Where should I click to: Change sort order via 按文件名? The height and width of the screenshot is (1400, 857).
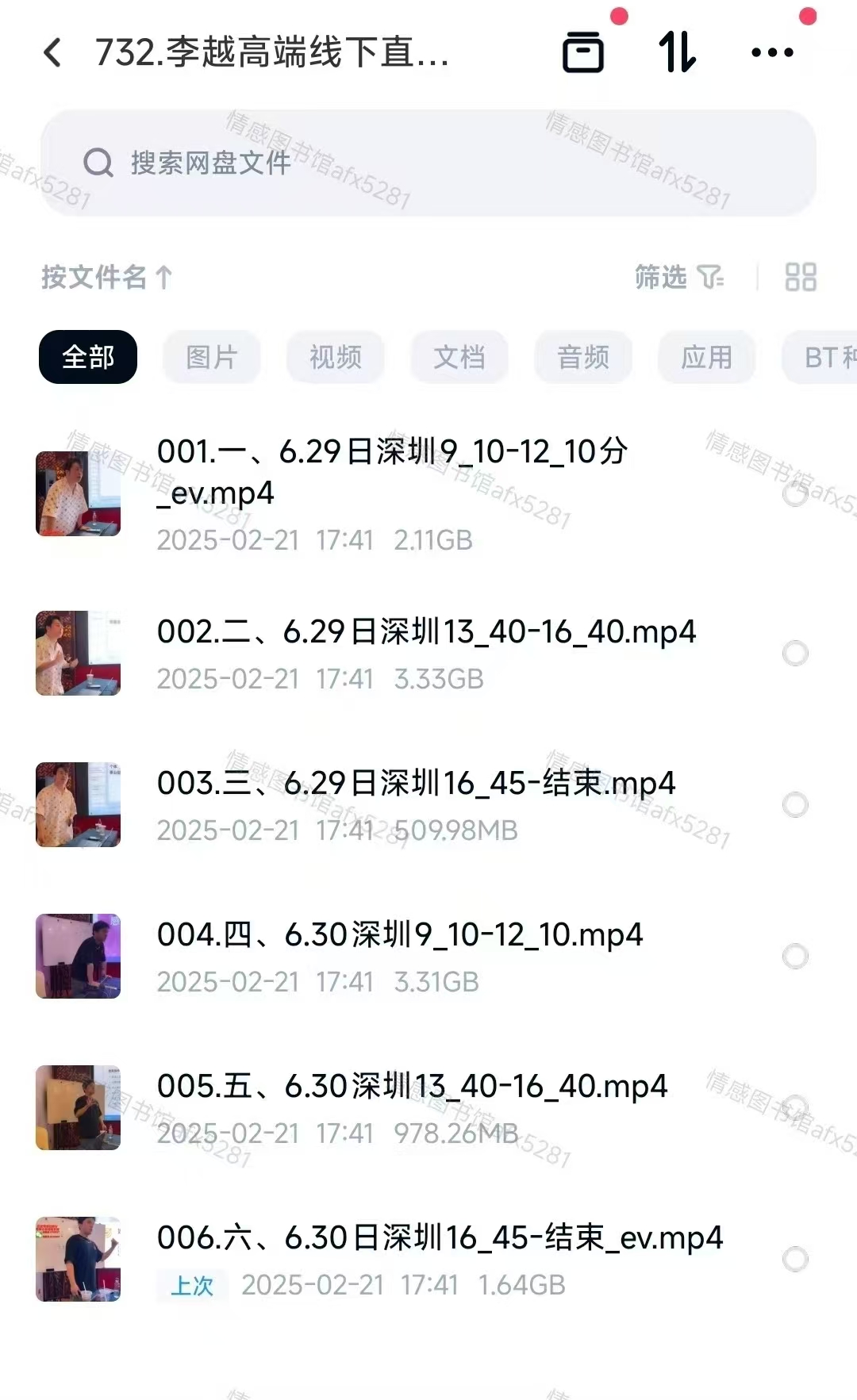coord(106,277)
